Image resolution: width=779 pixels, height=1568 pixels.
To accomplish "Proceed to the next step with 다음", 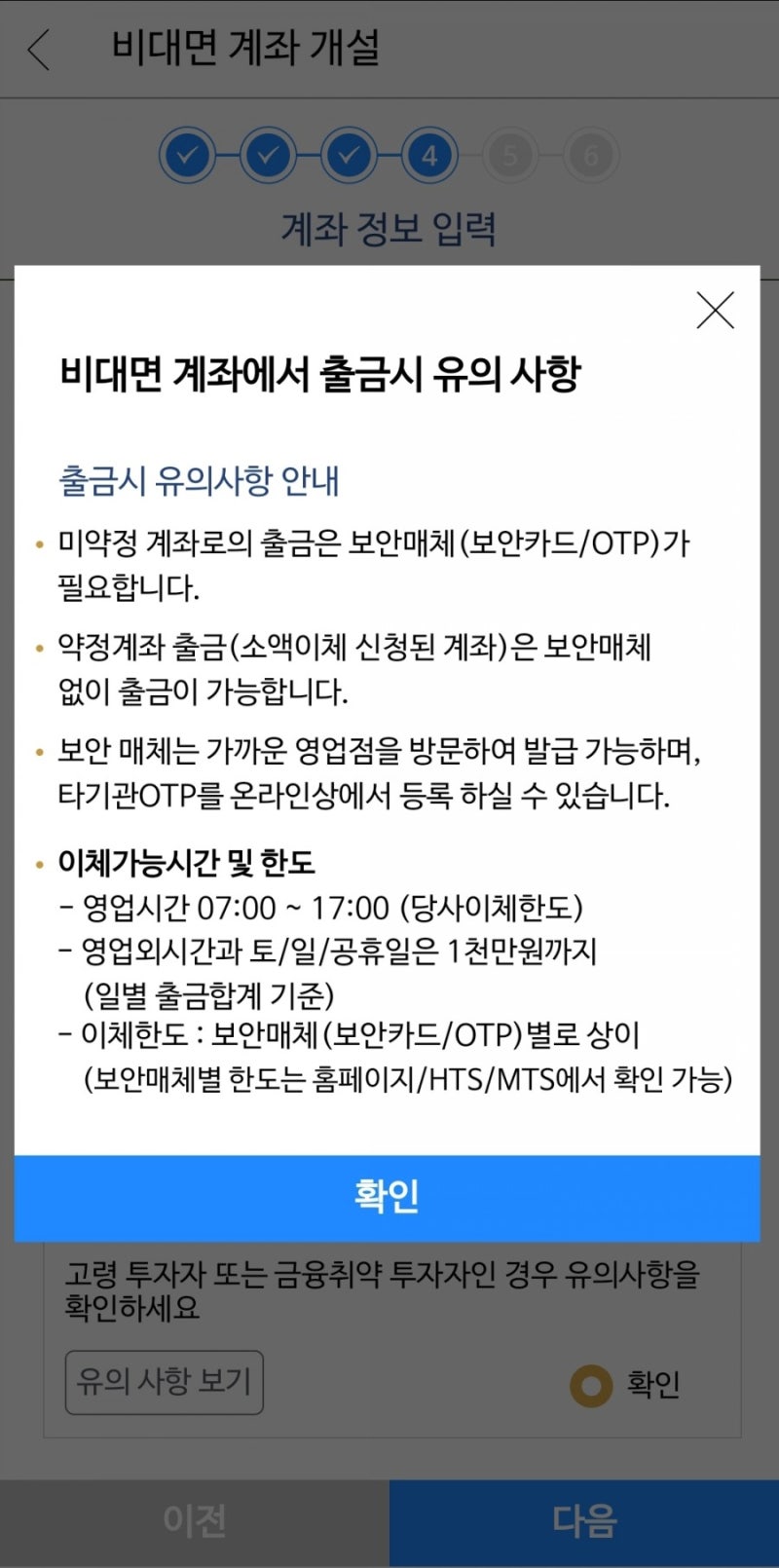I will click(x=584, y=1522).
